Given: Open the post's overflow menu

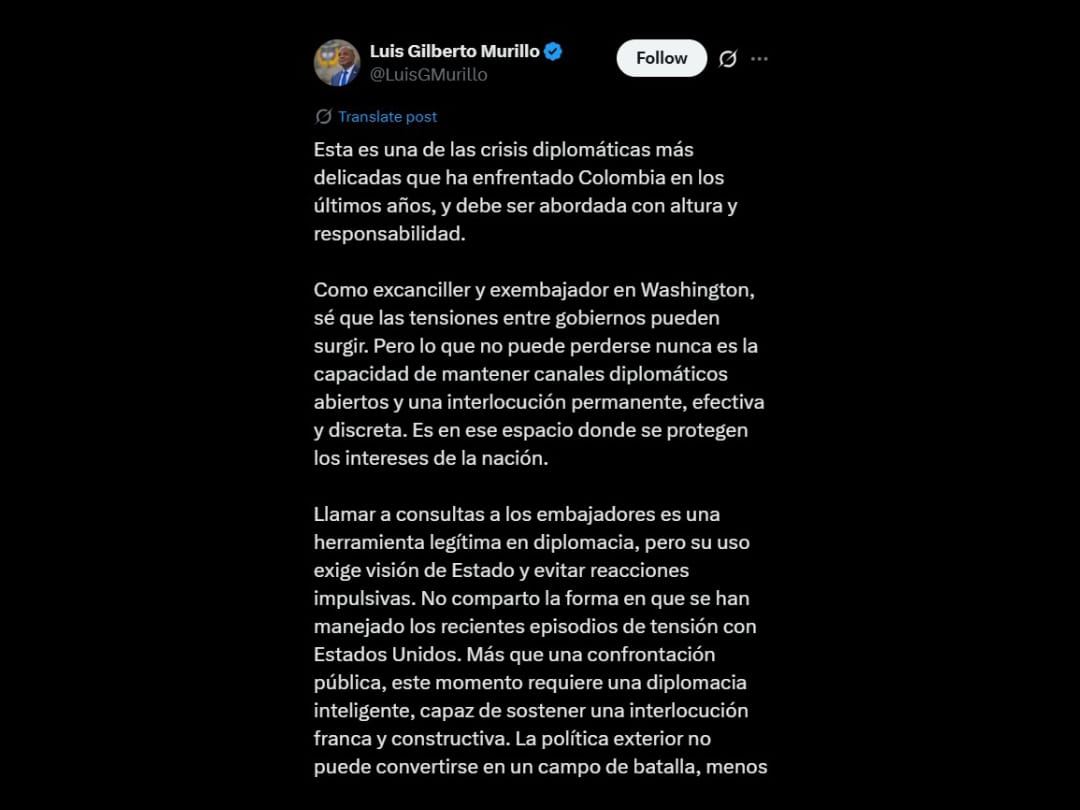Looking at the screenshot, I should point(760,59).
